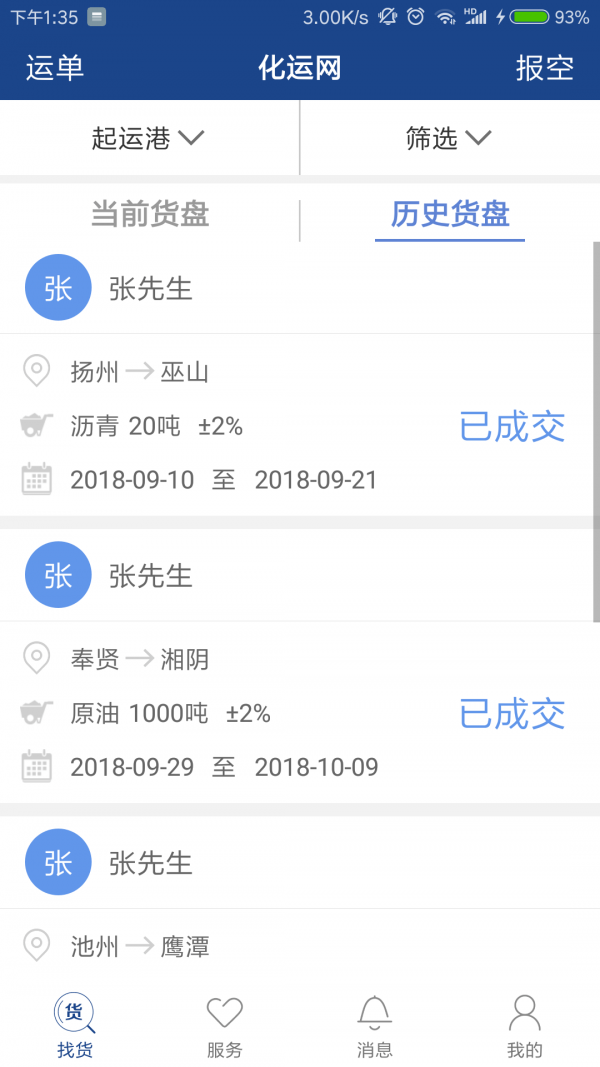The width and height of the screenshot is (600, 1067).
Task: Open the 我的 profile tab
Action: [x=525, y=1026]
